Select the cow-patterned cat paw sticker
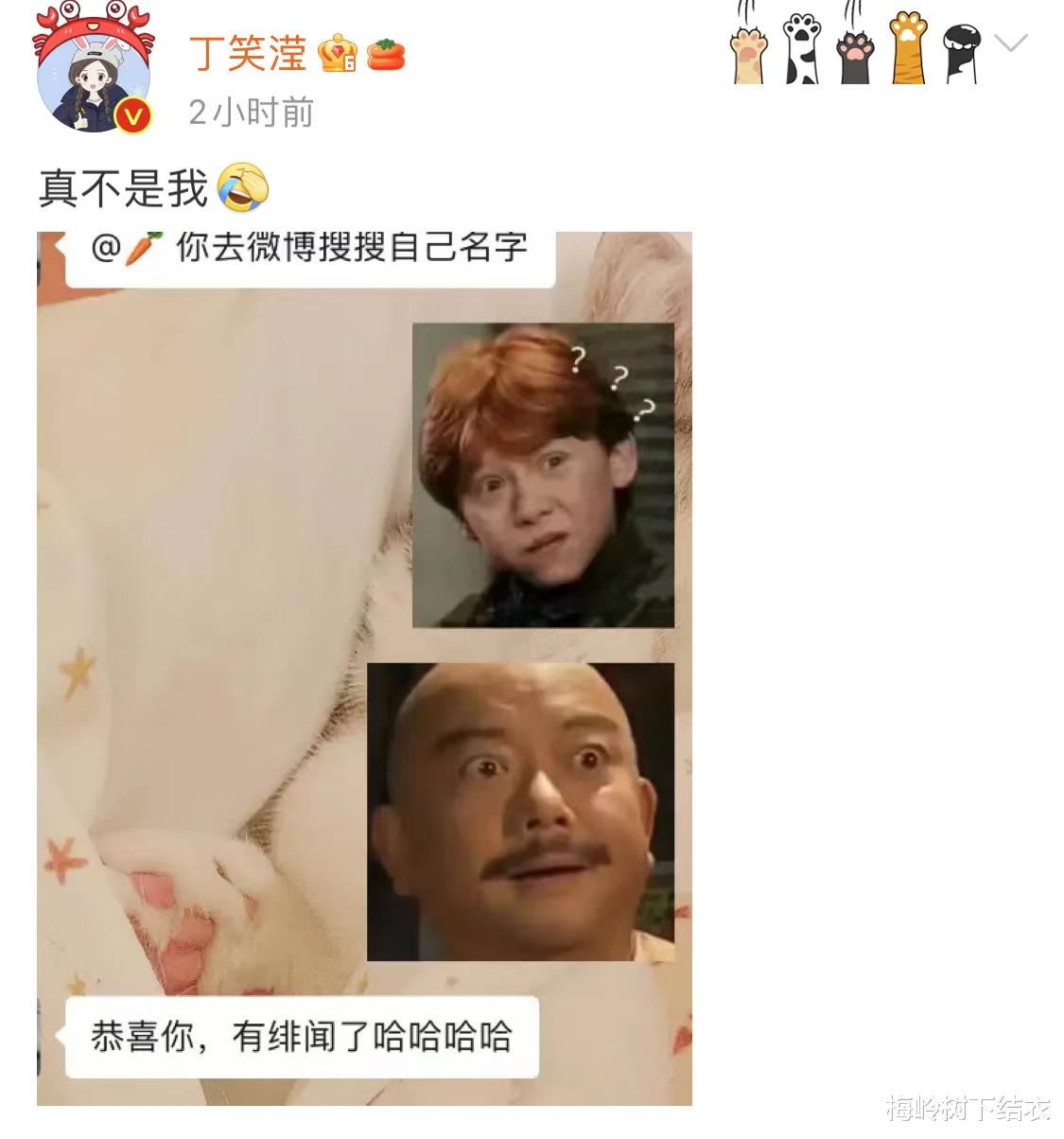 coord(802,47)
